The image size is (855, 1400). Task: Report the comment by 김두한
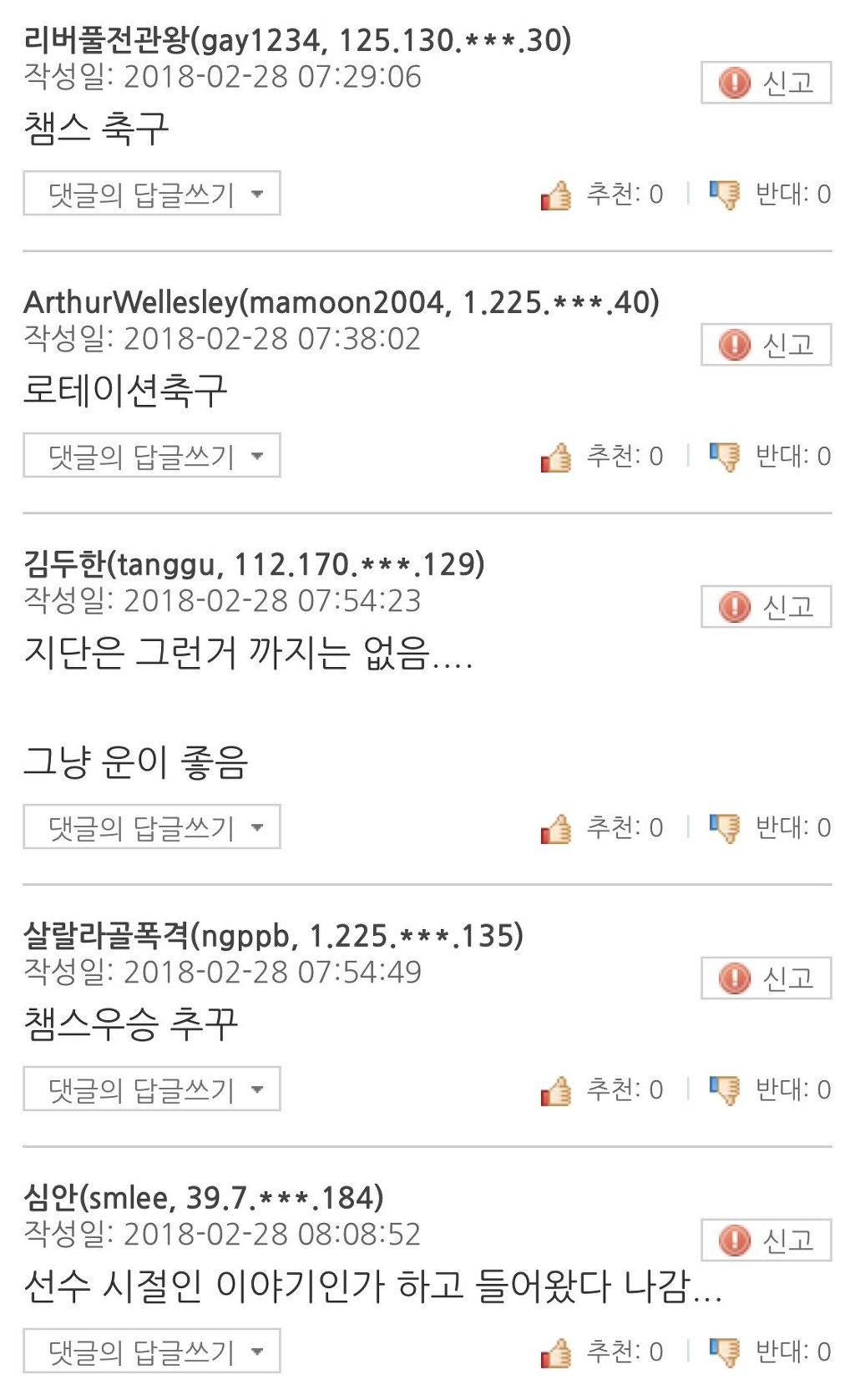point(766,607)
